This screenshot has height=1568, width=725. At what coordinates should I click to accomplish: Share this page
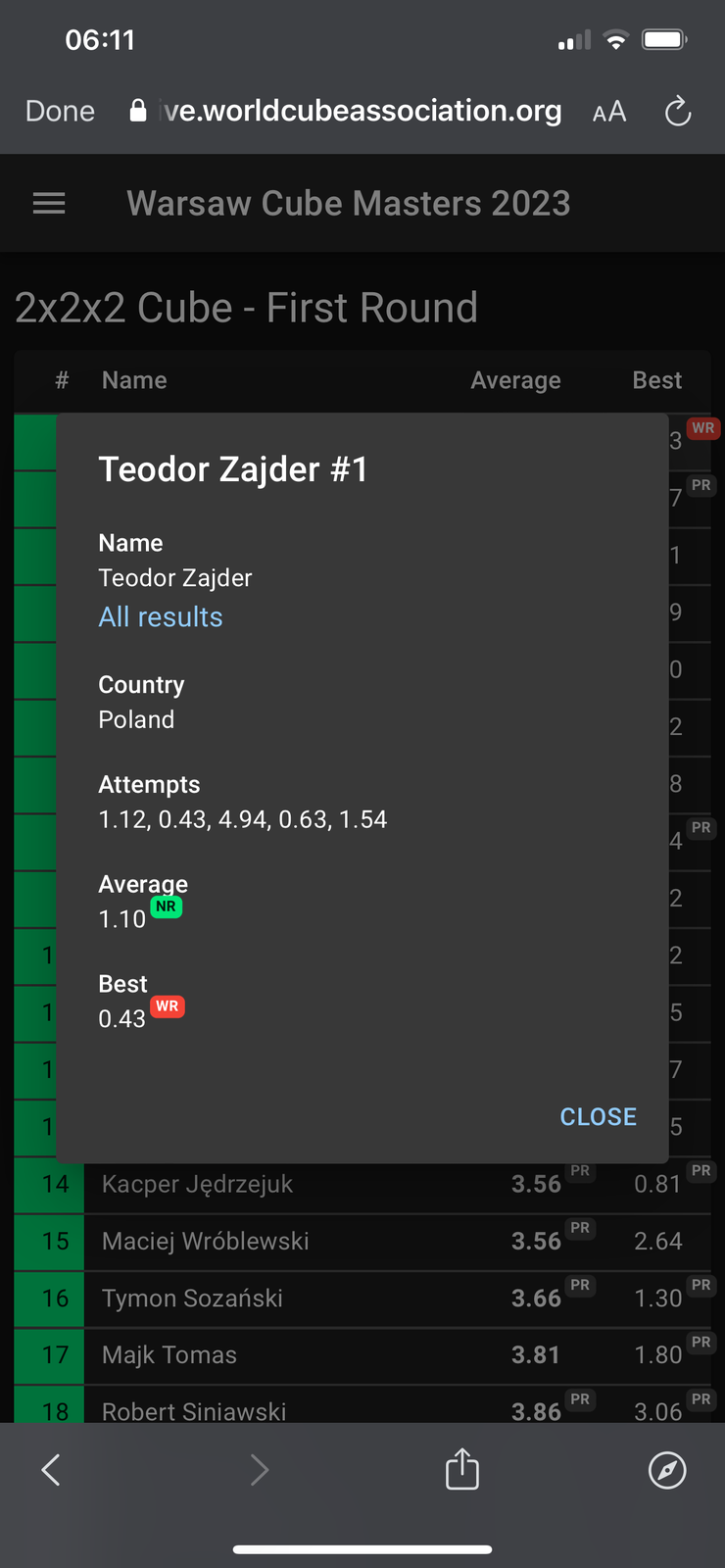(x=462, y=1468)
